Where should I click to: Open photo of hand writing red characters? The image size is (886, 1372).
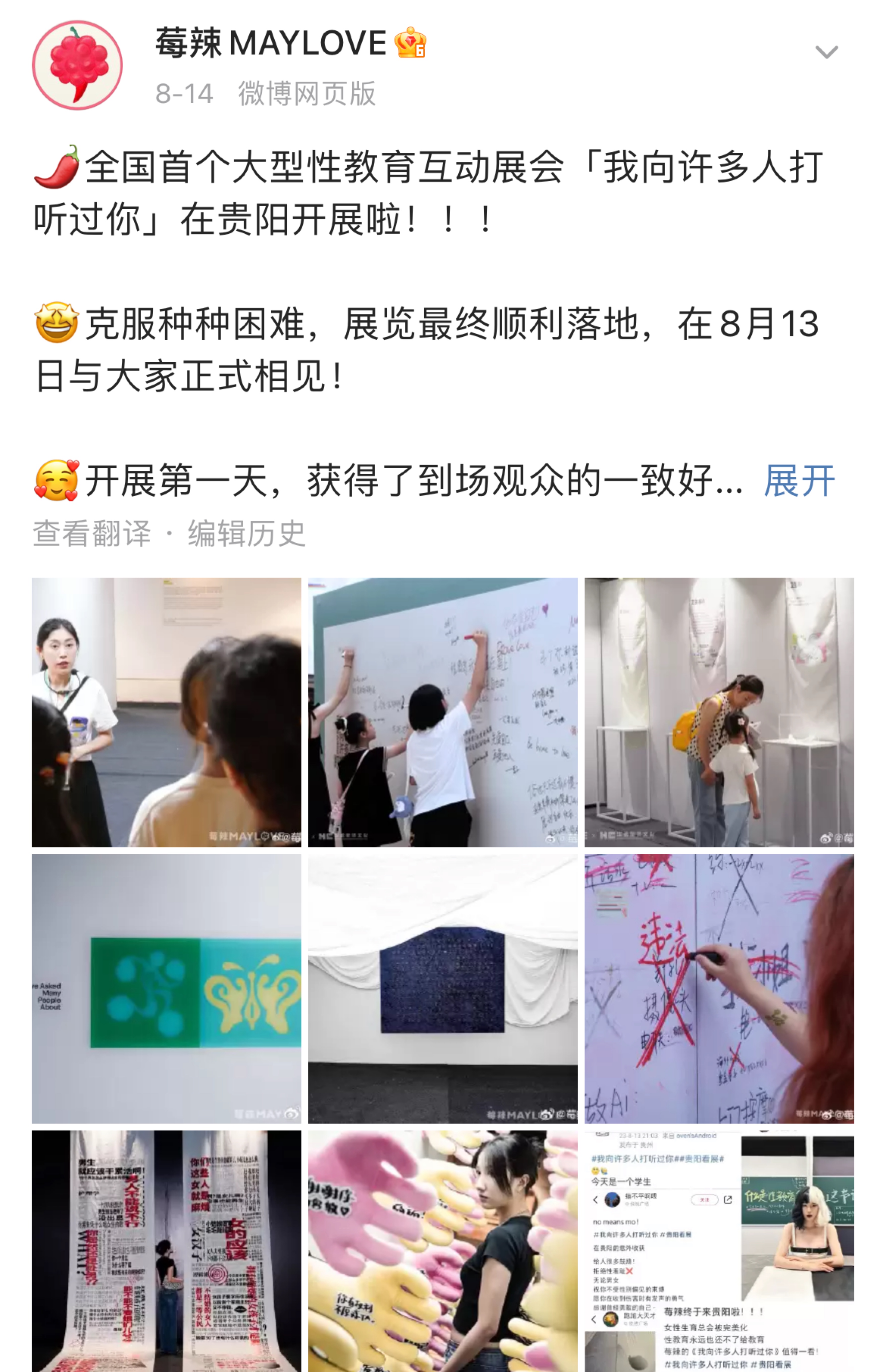719,988
